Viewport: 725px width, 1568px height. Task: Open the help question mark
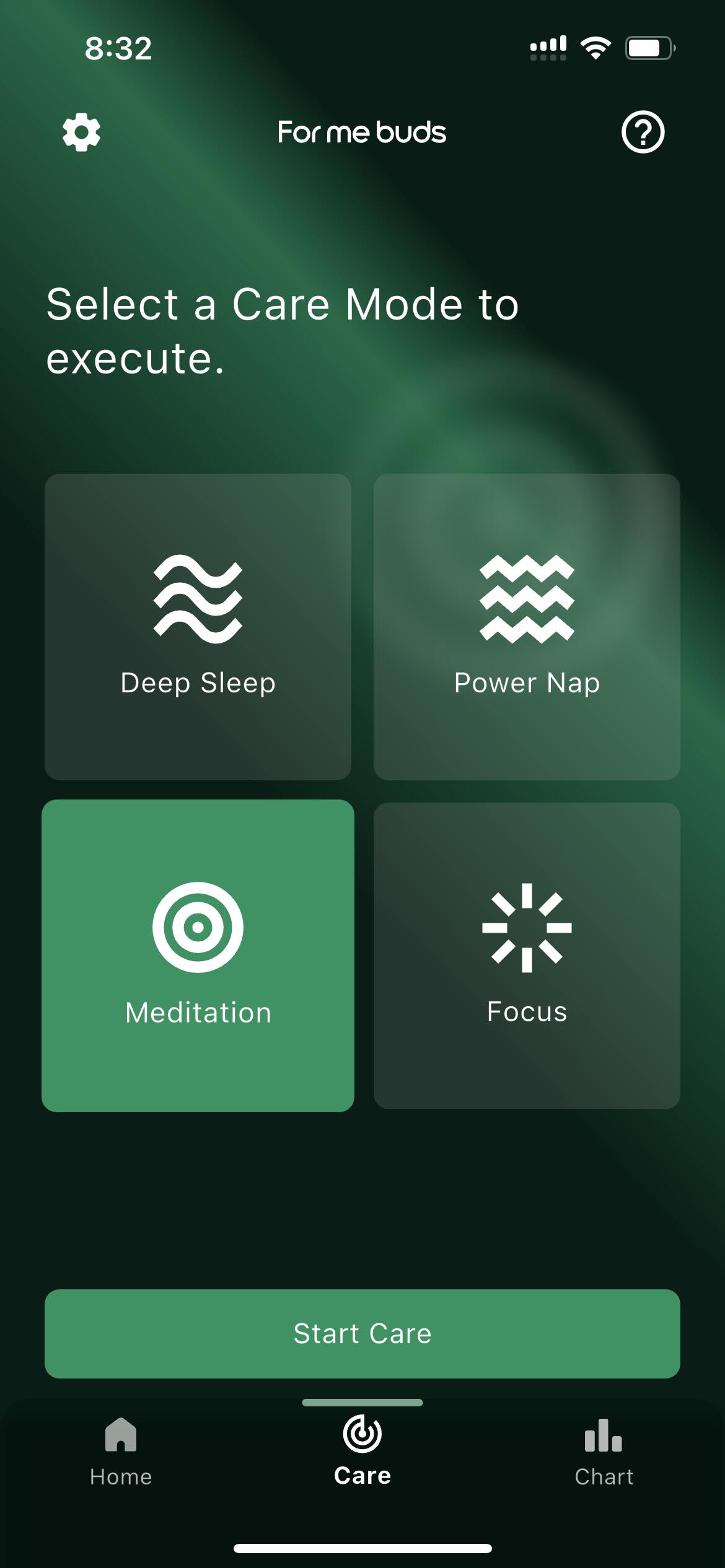click(643, 132)
